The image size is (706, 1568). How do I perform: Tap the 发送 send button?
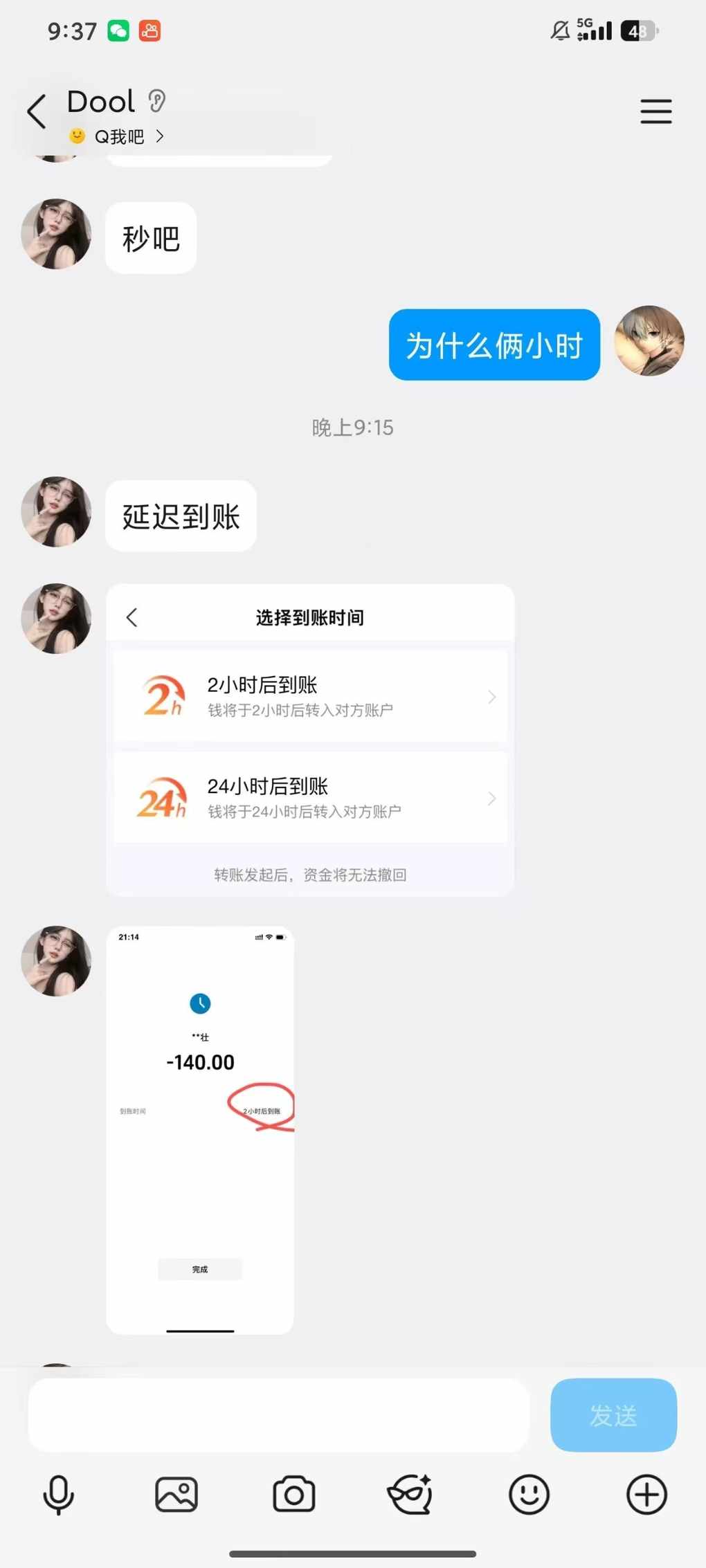pos(613,1415)
